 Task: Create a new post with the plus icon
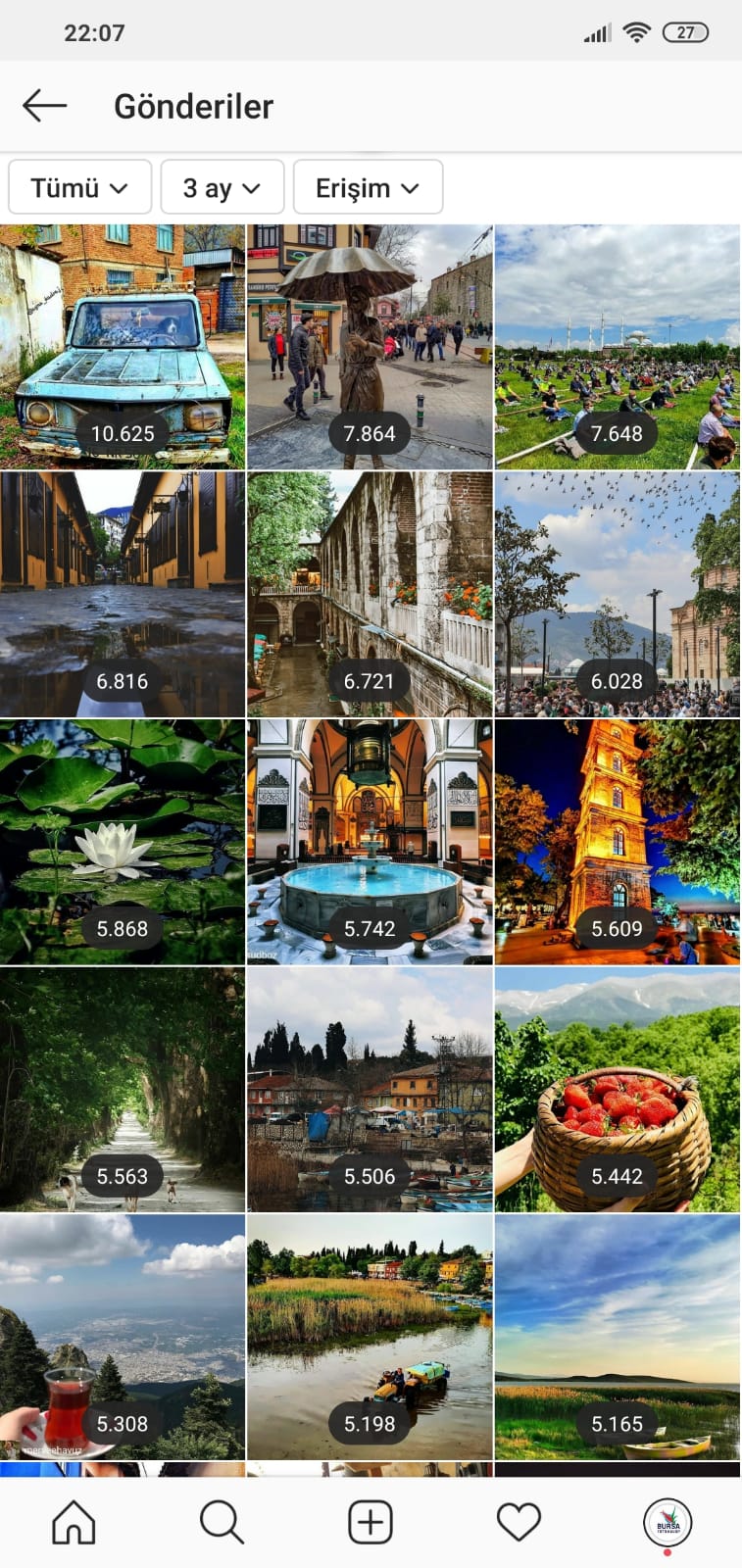371,1522
